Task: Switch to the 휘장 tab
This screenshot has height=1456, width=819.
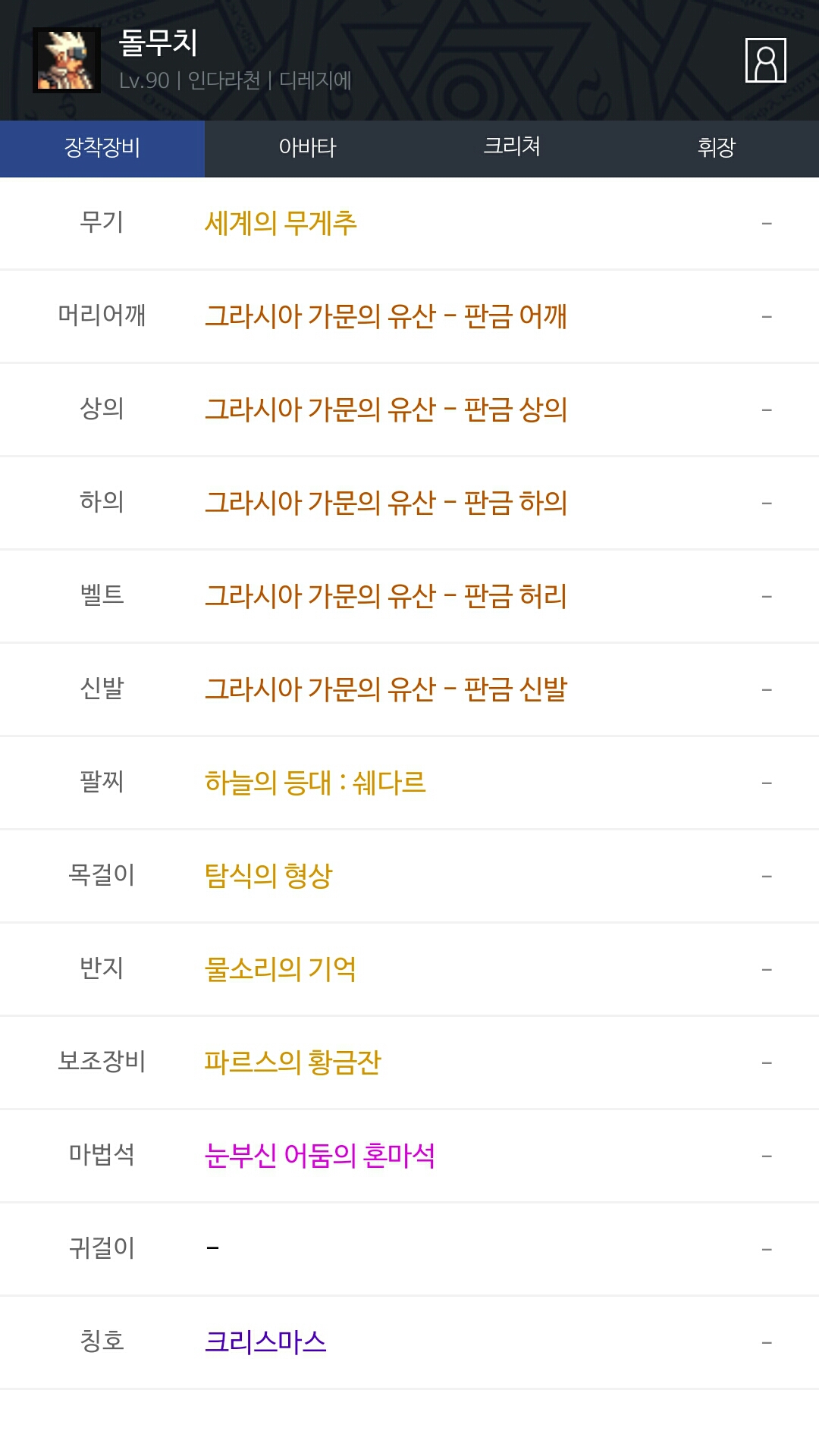Action: tap(717, 148)
